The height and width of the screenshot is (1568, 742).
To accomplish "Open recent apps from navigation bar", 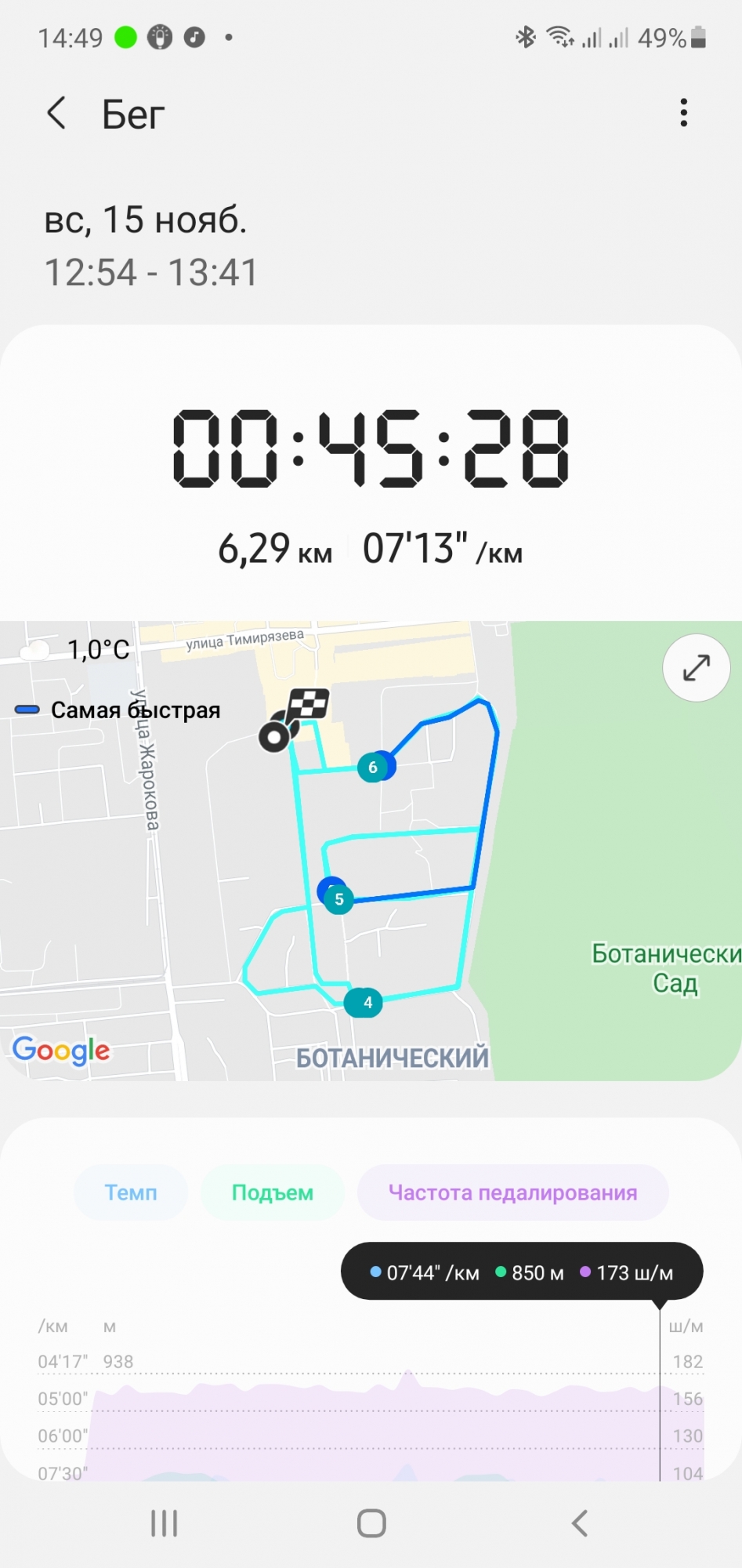I will (164, 1523).
